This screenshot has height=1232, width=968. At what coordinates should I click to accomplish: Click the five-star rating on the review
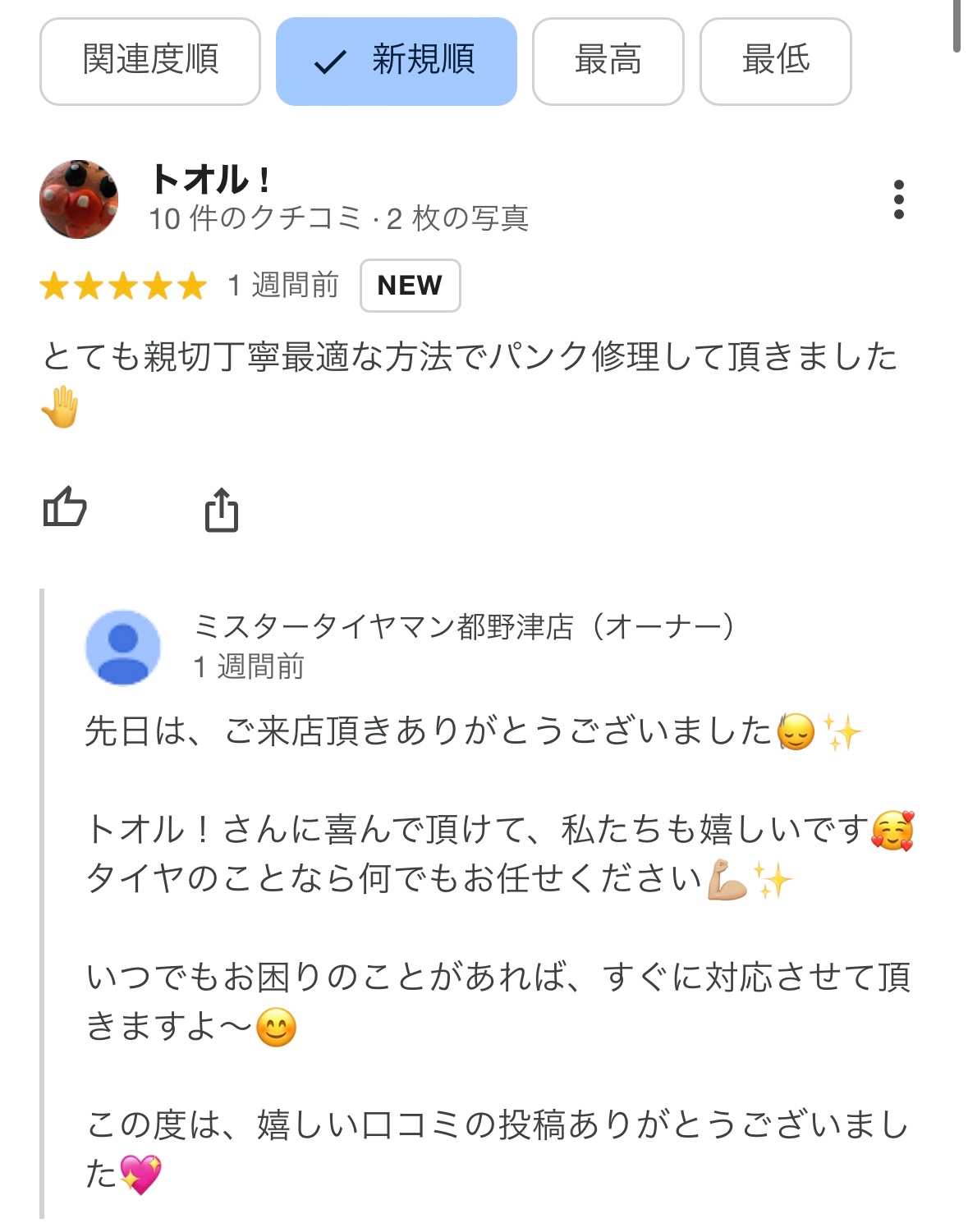[119, 286]
